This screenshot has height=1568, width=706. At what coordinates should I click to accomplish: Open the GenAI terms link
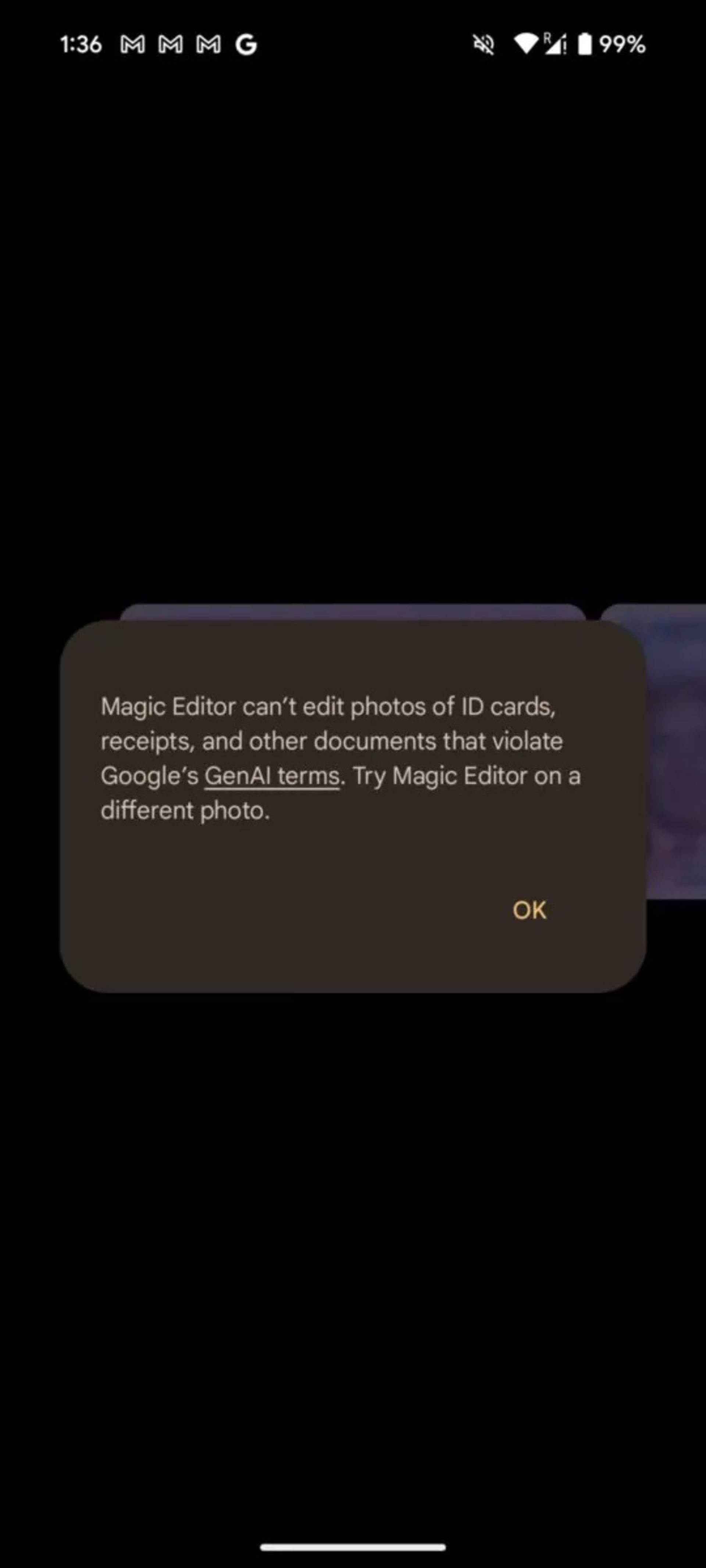[272, 776]
